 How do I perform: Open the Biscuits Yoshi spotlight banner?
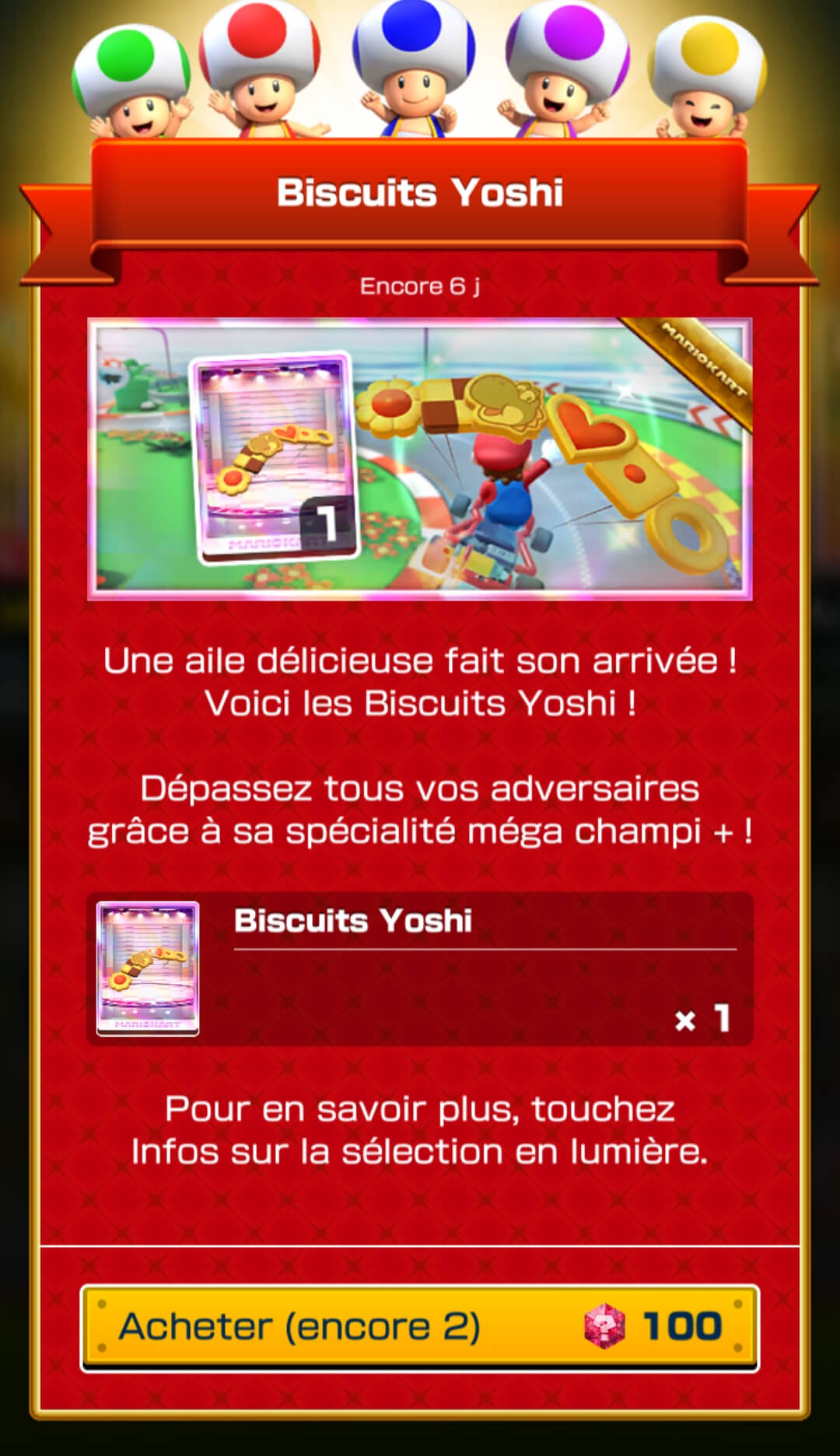click(420, 459)
